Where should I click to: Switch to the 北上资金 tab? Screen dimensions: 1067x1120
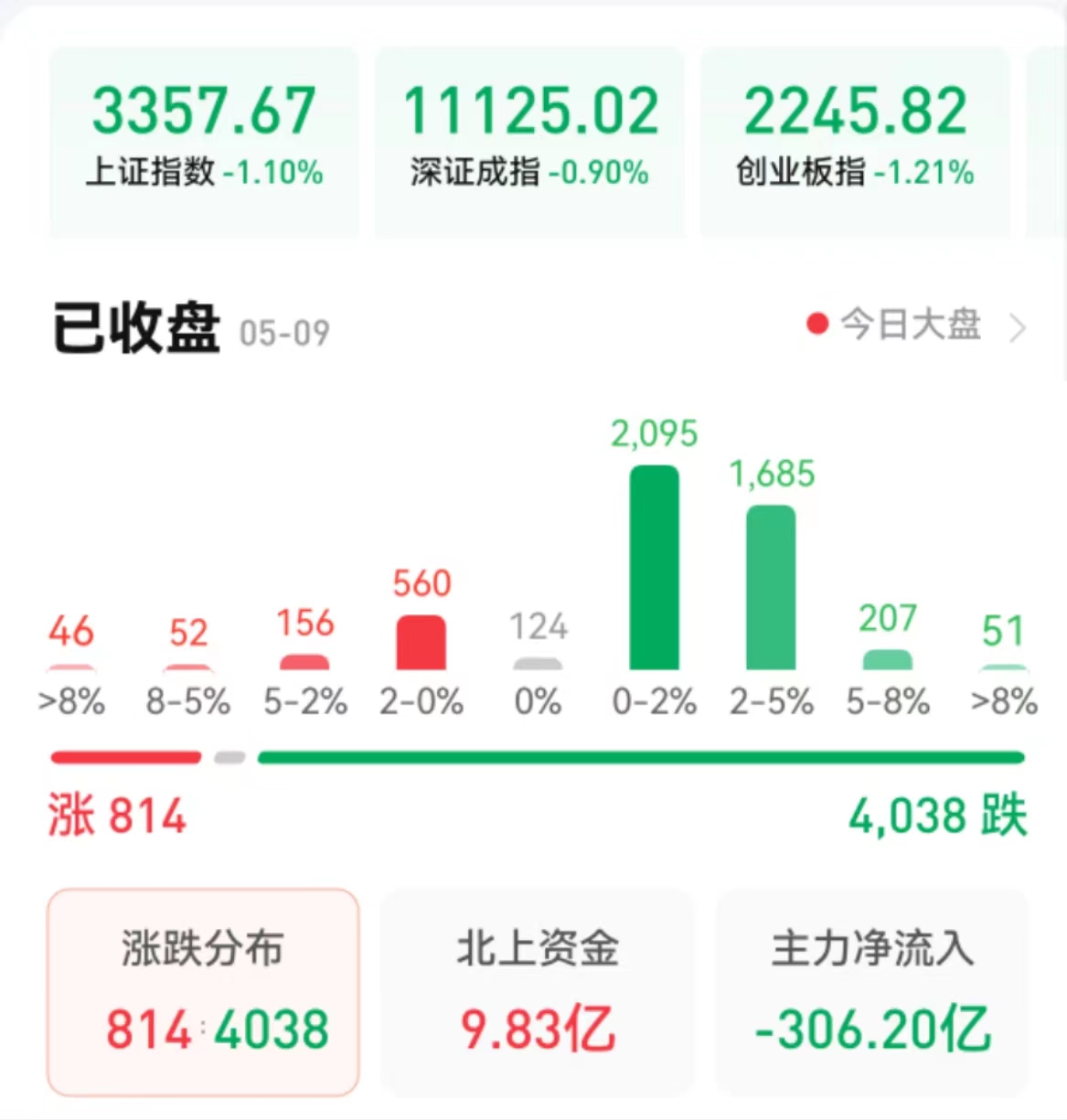tap(538, 992)
